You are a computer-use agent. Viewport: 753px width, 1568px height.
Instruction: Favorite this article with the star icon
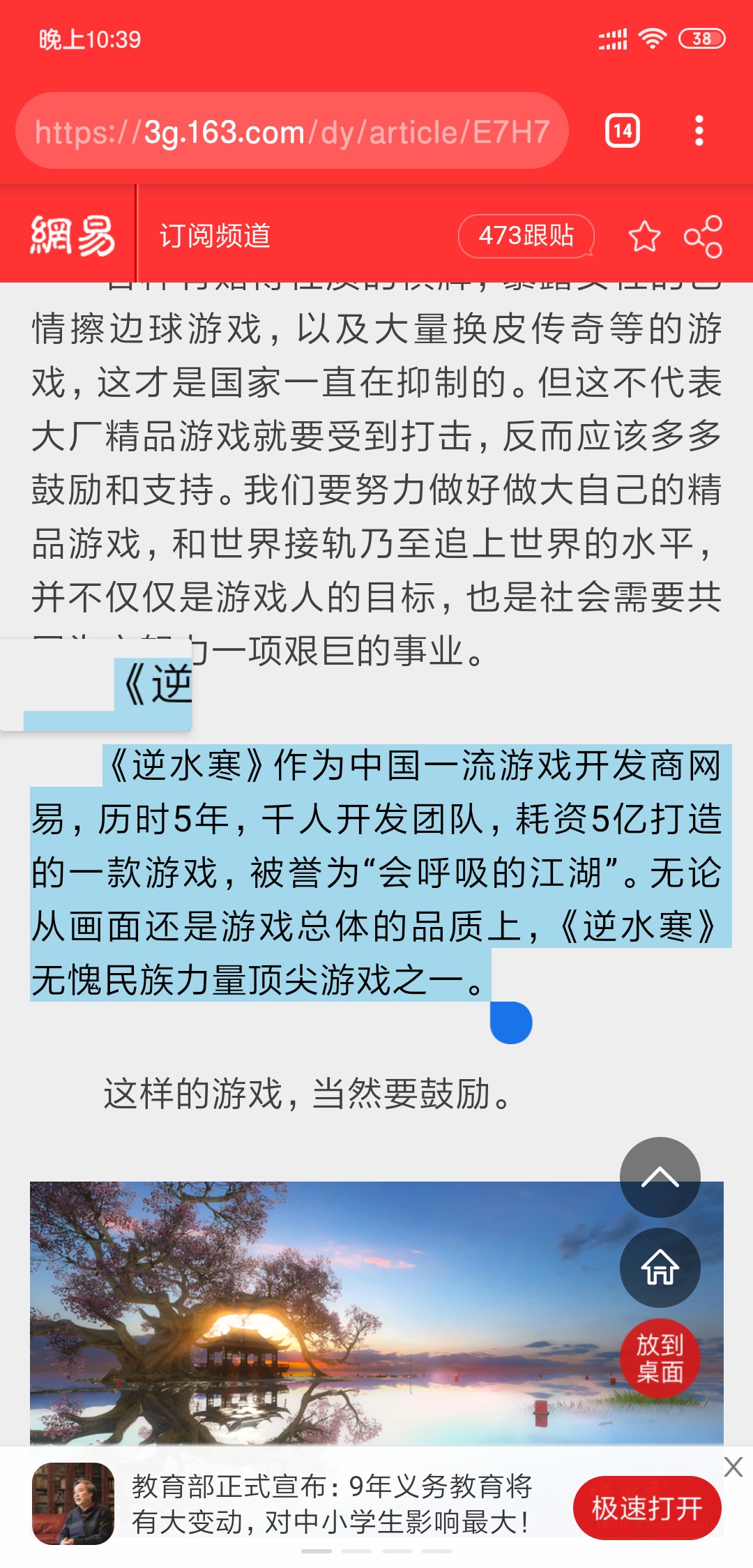coord(644,236)
